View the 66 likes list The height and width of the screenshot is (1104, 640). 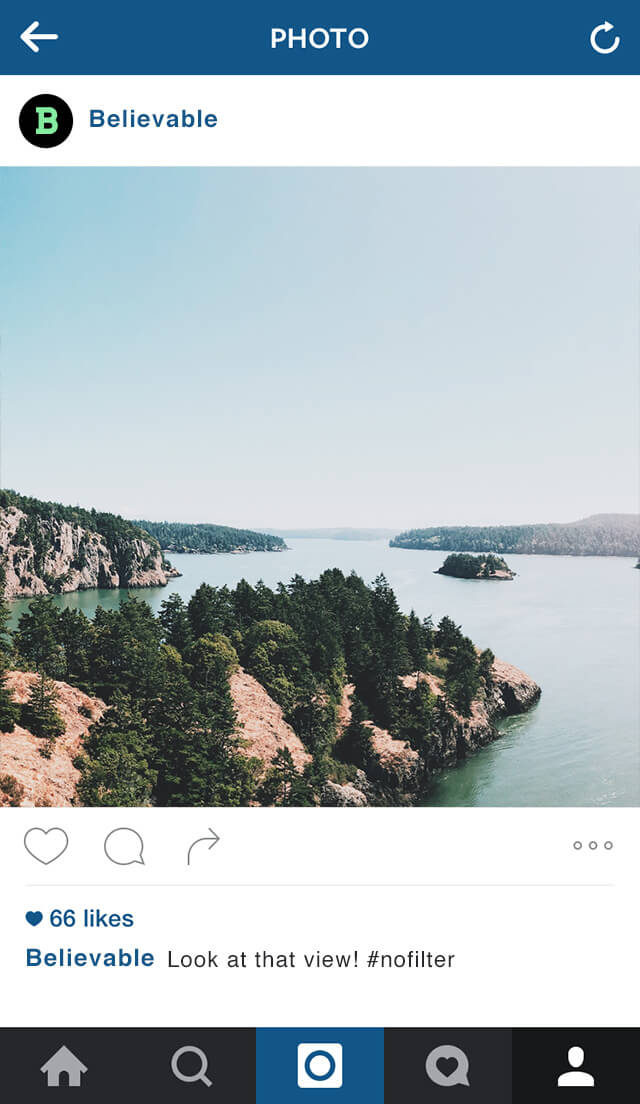pos(80,918)
